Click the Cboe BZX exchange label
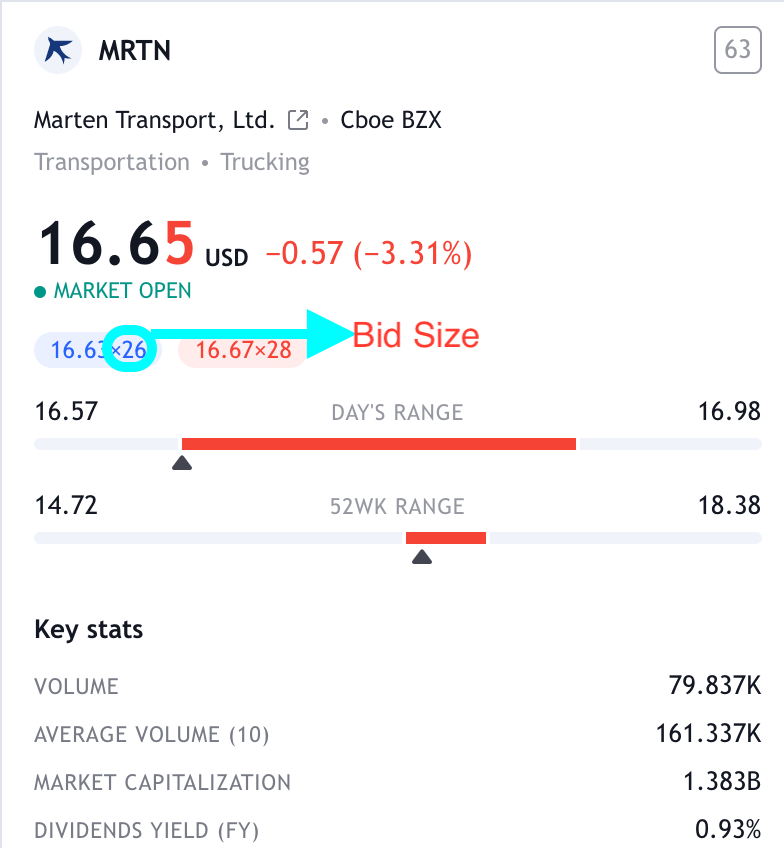This screenshot has width=784, height=848. point(390,119)
